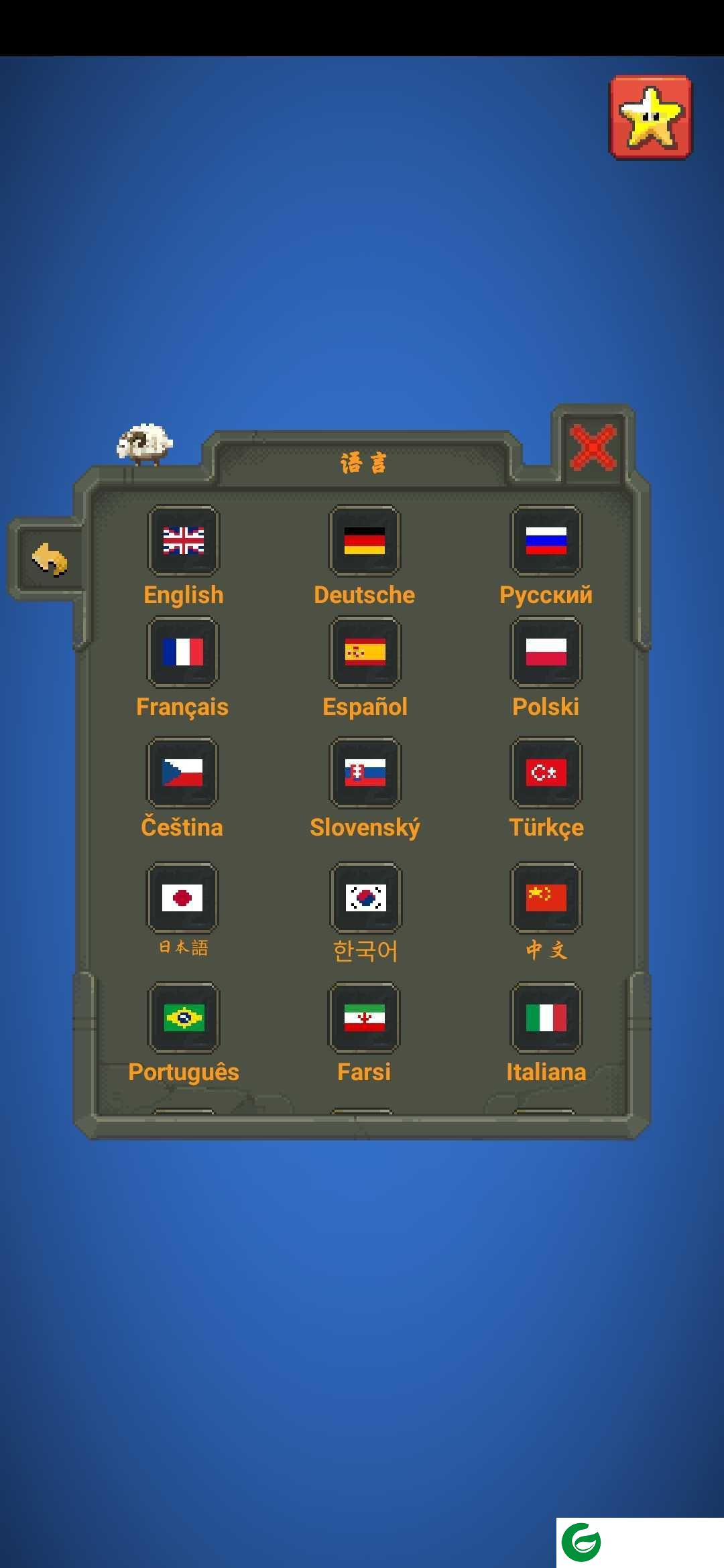The height and width of the screenshot is (1568, 724).
Task: Choose Čeština language option
Action: pyautogui.click(x=182, y=773)
